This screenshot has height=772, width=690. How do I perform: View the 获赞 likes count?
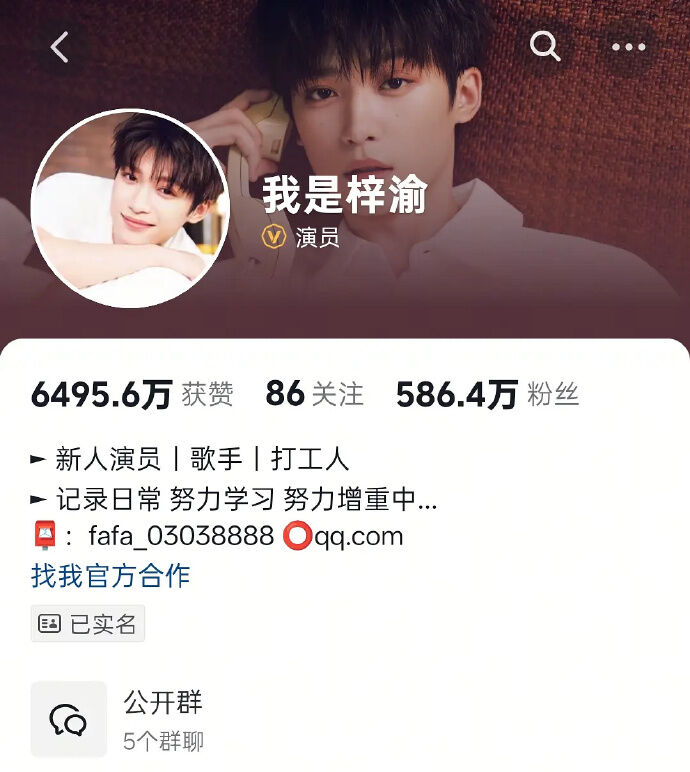[131, 394]
